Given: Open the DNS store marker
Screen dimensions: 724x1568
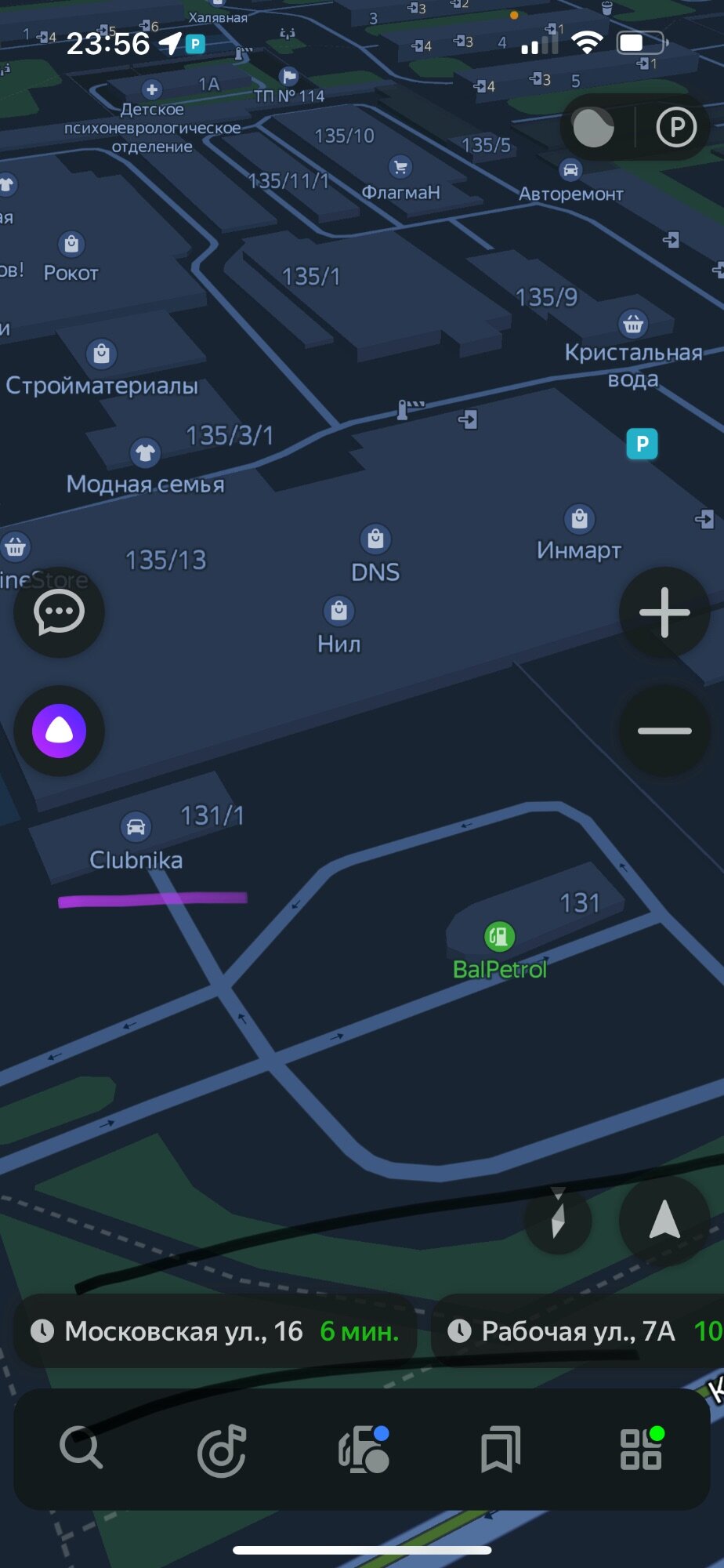Looking at the screenshot, I should pos(375,539).
